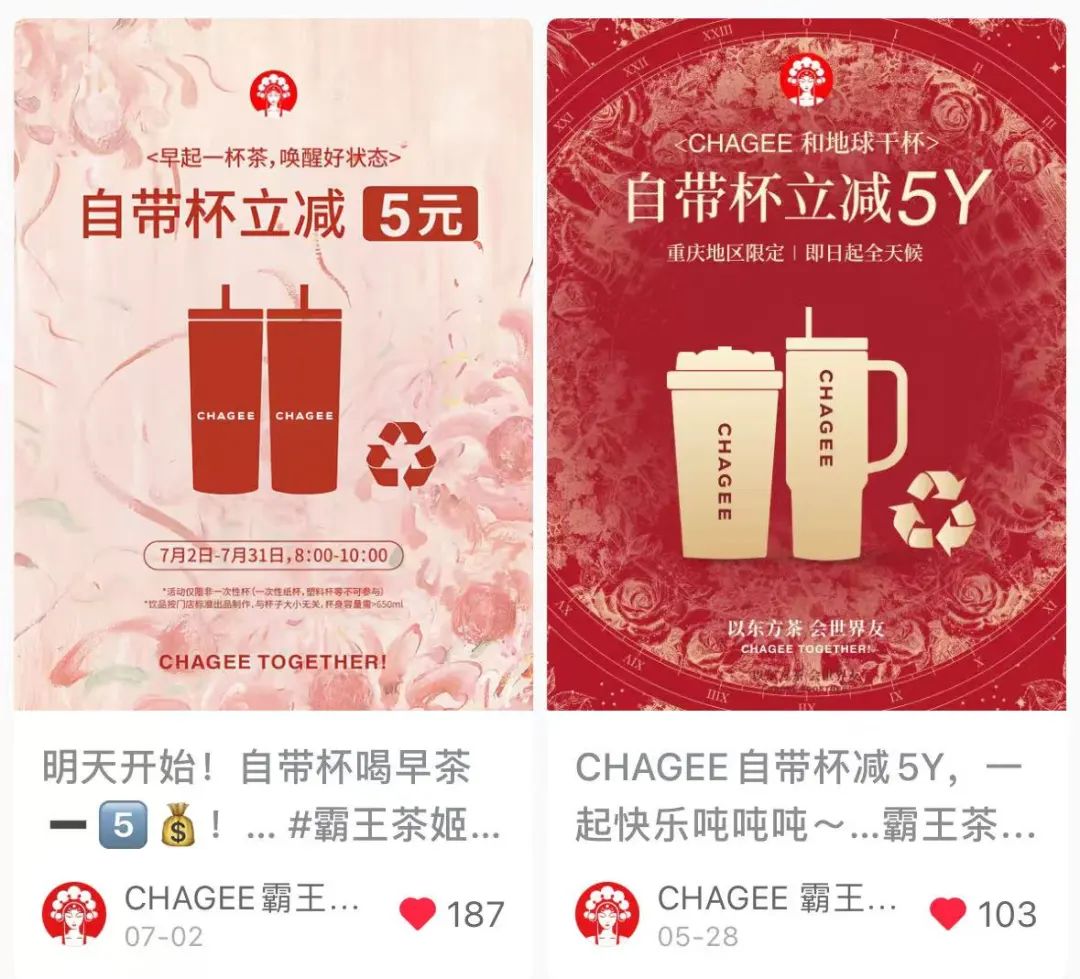
Task: Open the author avatar on the 07-02 post
Action: pyautogui.click(x=74, y=915)
